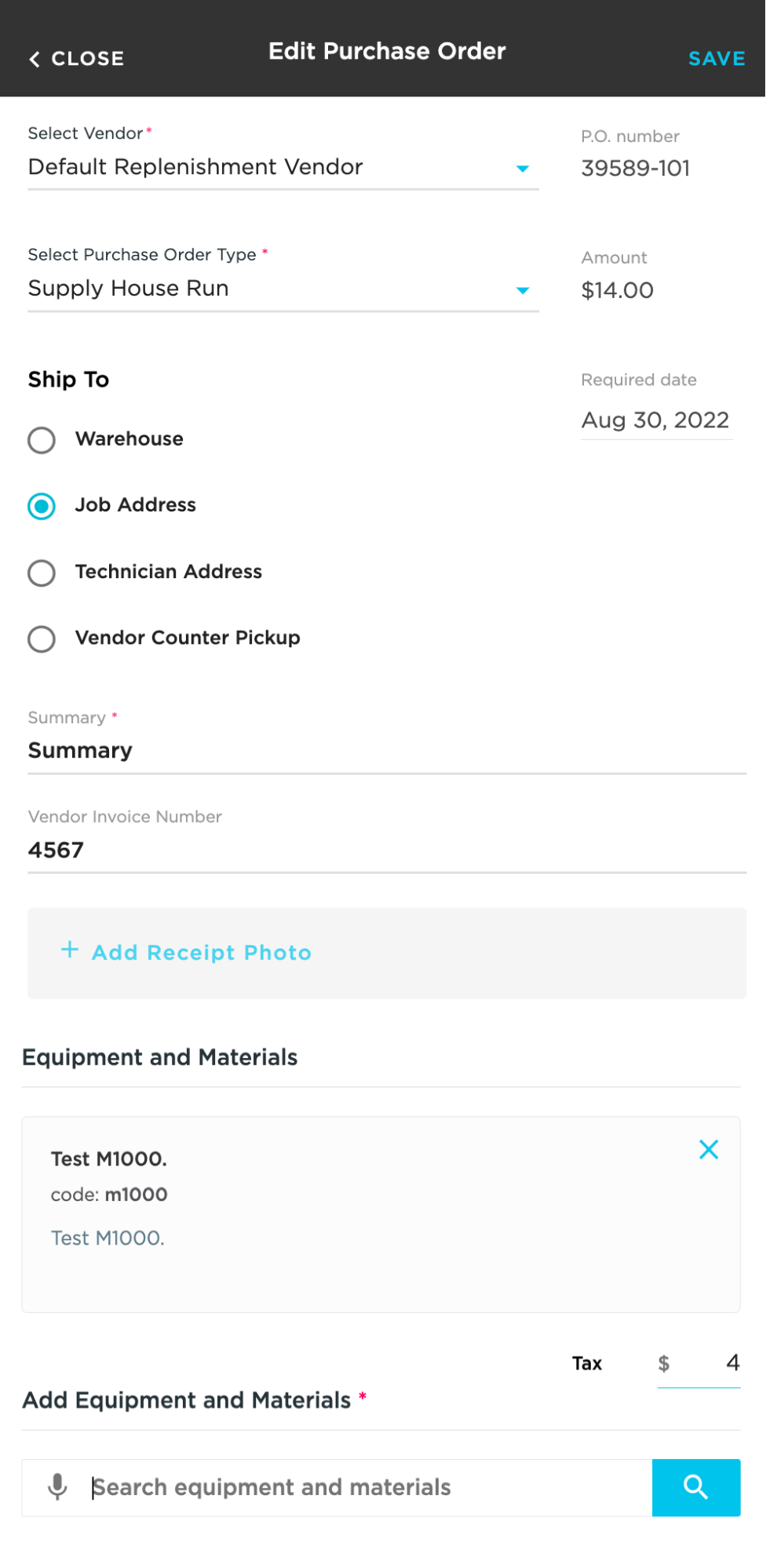
Task: Remove the Test M1000 item
Action: click(x=709, y=1150)
